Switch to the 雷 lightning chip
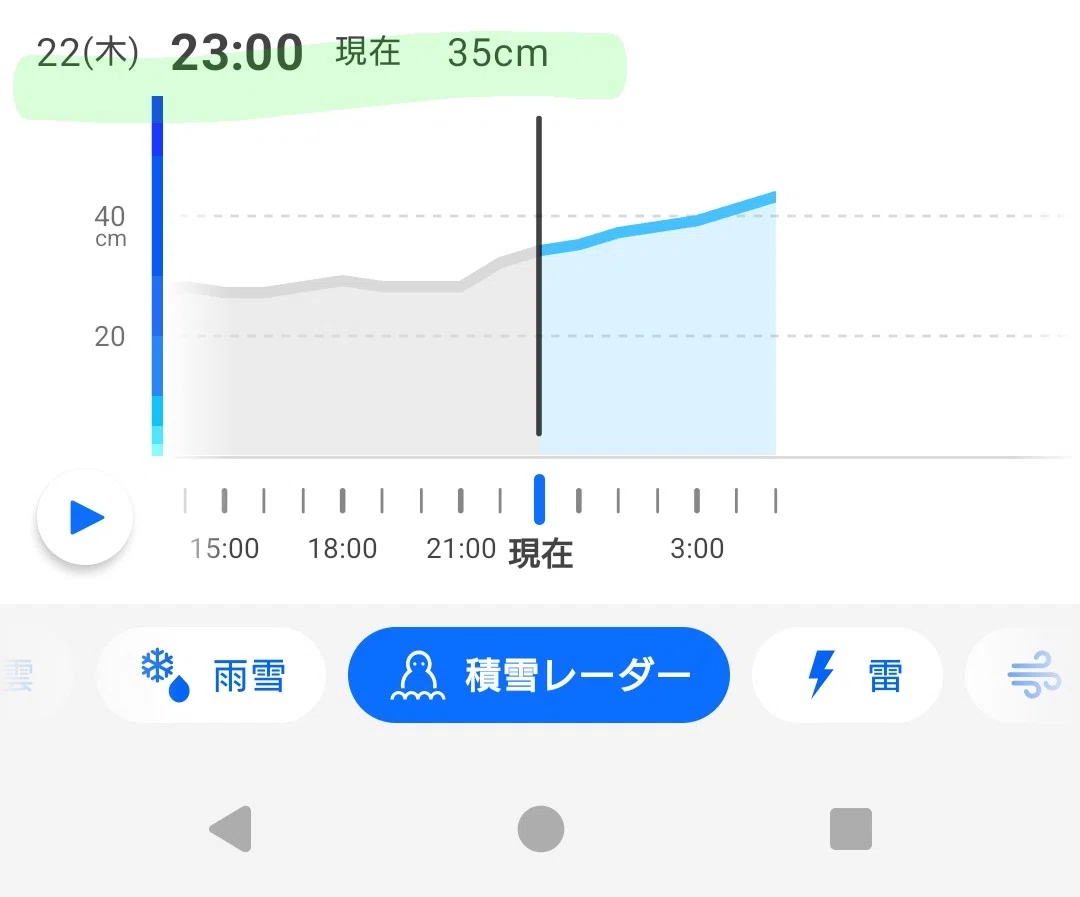This screenshot has height=897, width=1080. (x=847, y=675)
